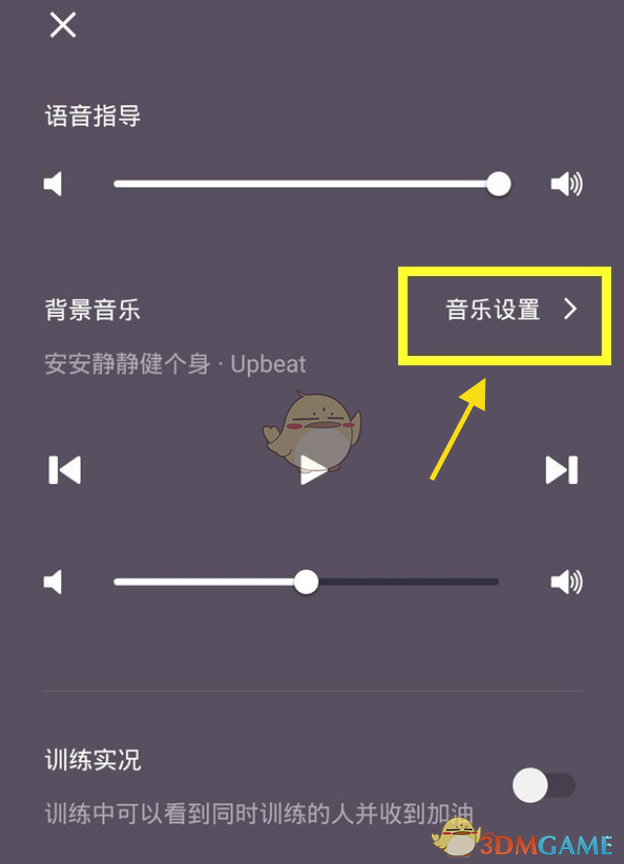Mute background music via low-volume icon
The height and width of the screenshot is (864, 624).
tap(54, 582)
